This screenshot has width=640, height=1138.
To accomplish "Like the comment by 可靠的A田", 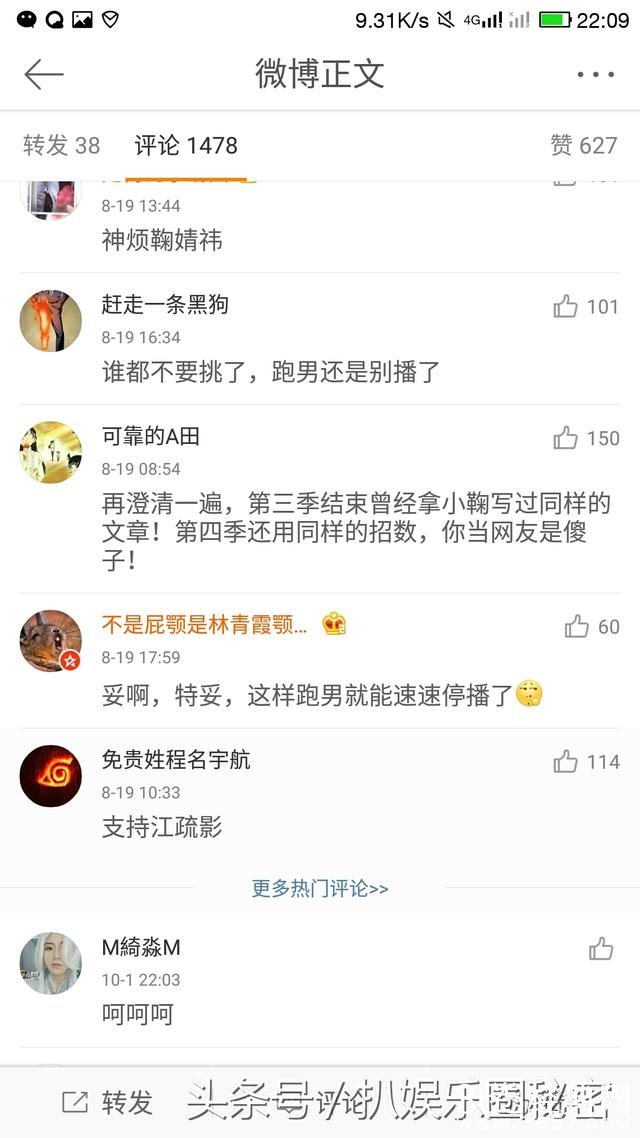I will click(566, 438).
